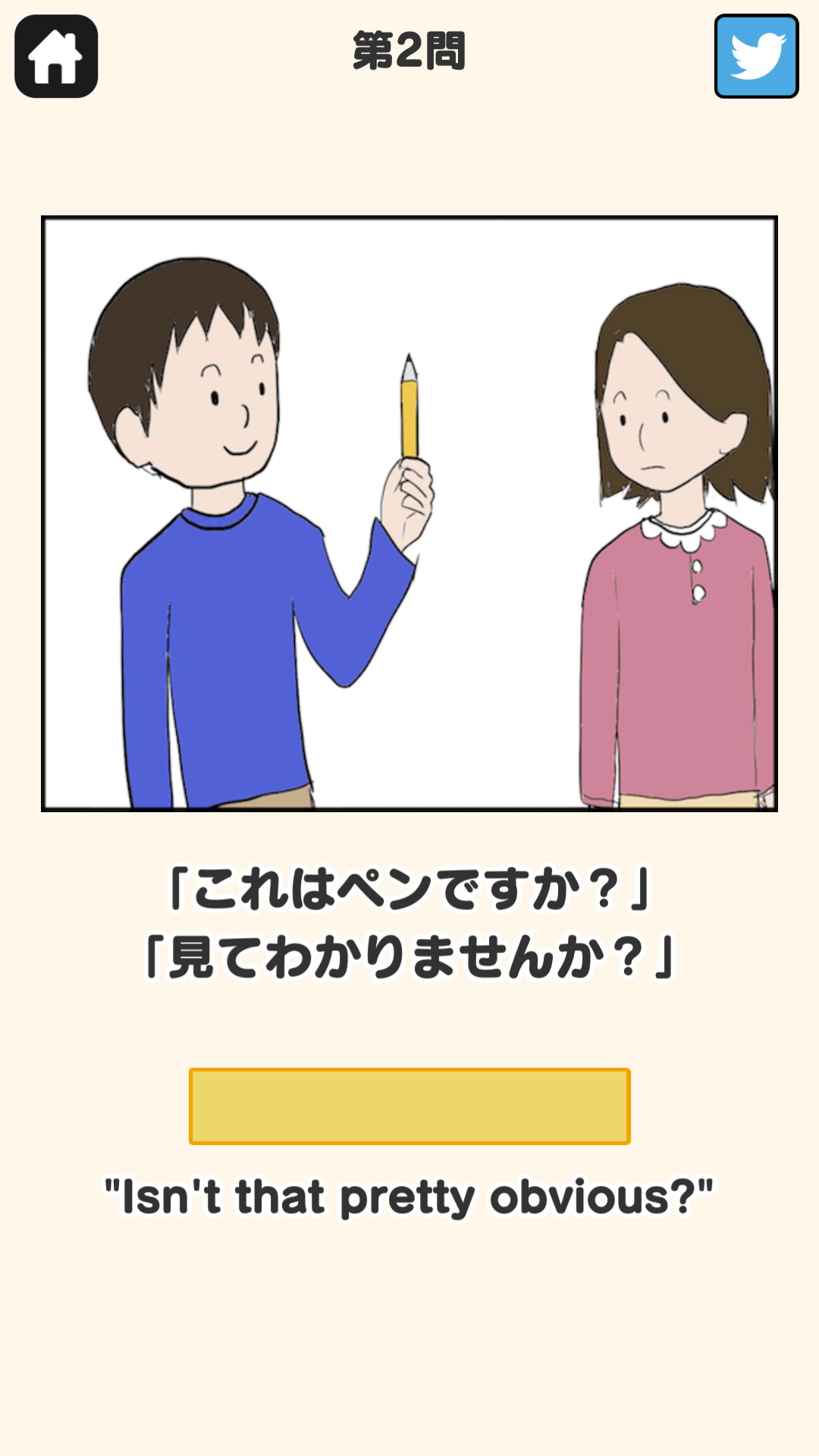Tap the yellow answer box

point(409,1106)
